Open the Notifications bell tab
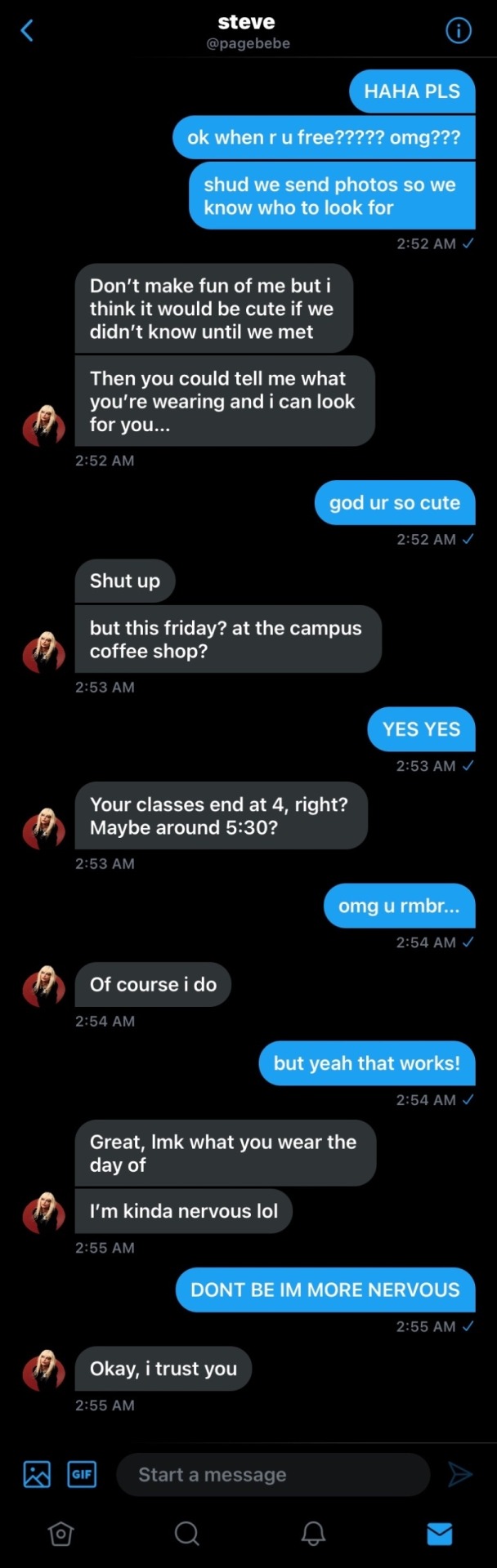Image resolution: width=497 pixels, height=1568 pixels. point(313,1533)
